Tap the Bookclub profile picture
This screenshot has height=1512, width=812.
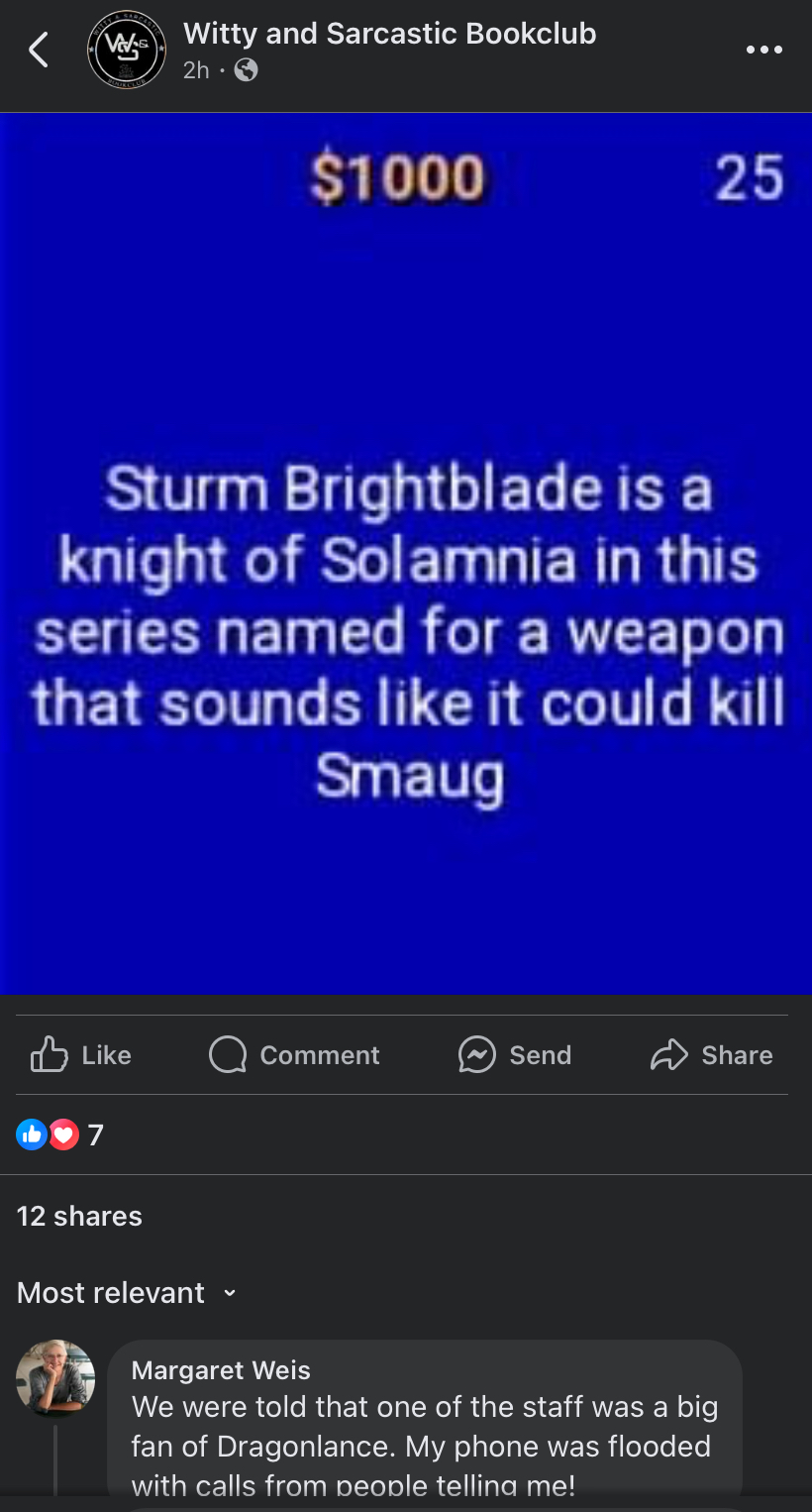tap(126, 51)
